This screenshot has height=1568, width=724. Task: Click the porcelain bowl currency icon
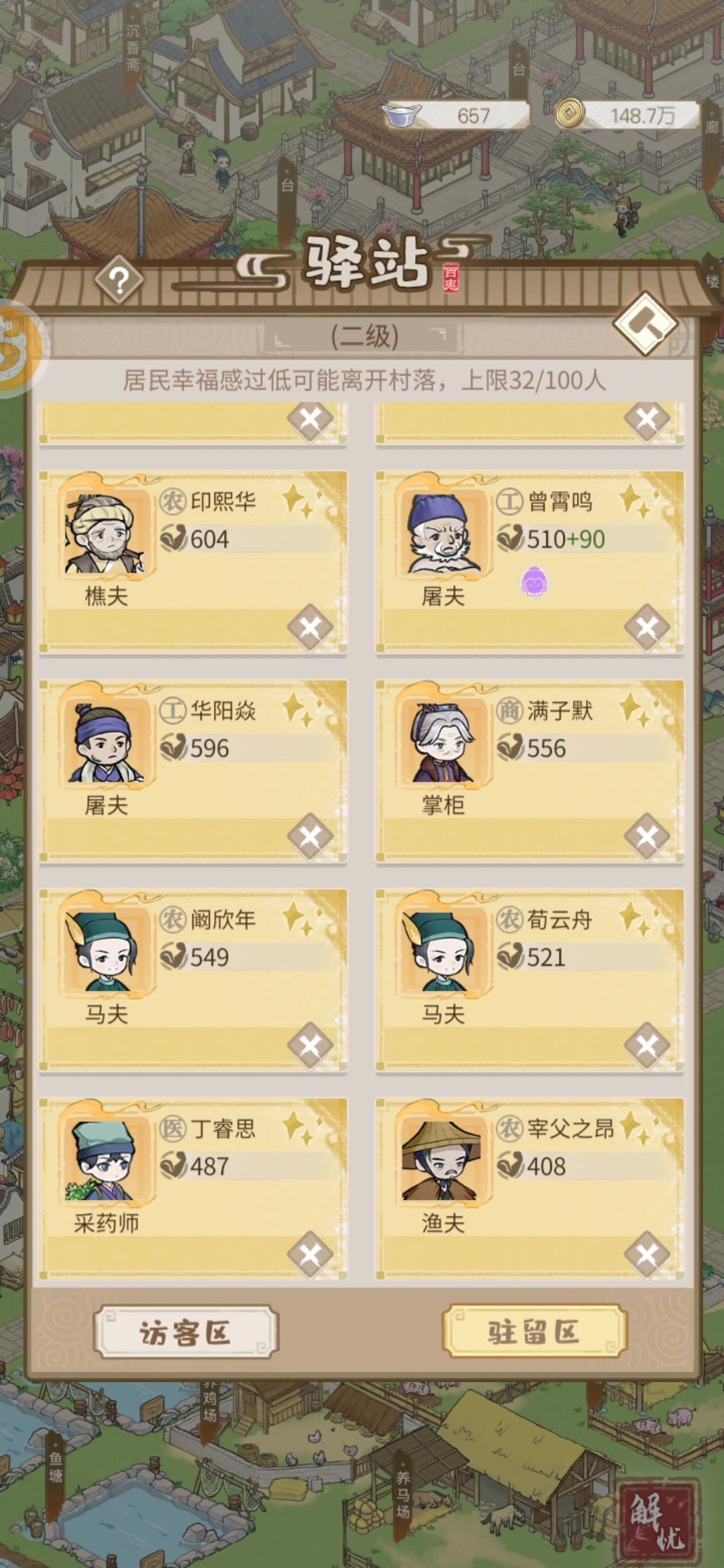[x=400, y=115]
